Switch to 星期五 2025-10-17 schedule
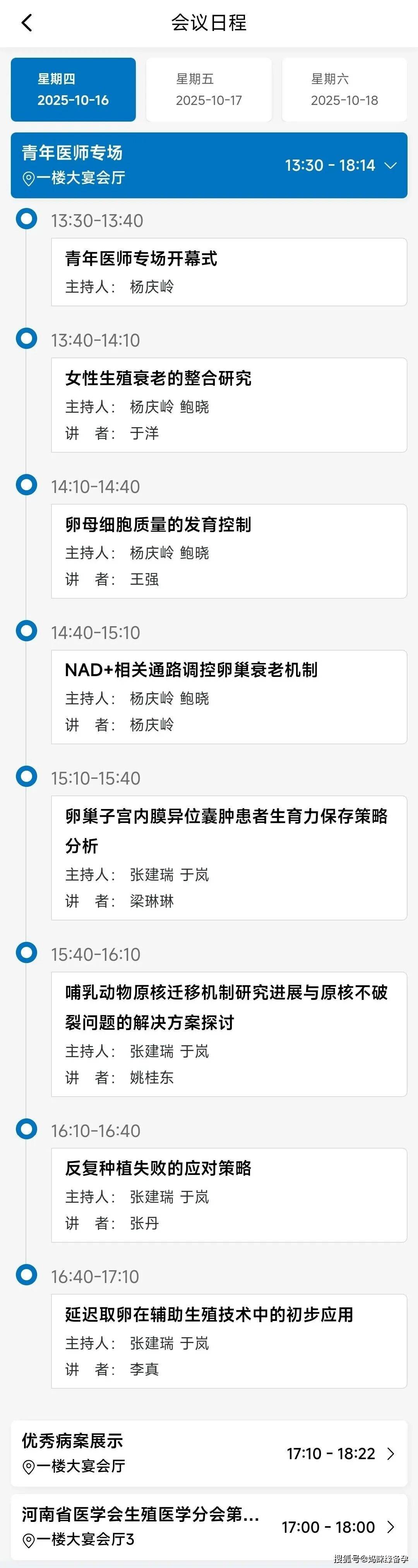Screen dimensions: 418x1568 point(209,89)
